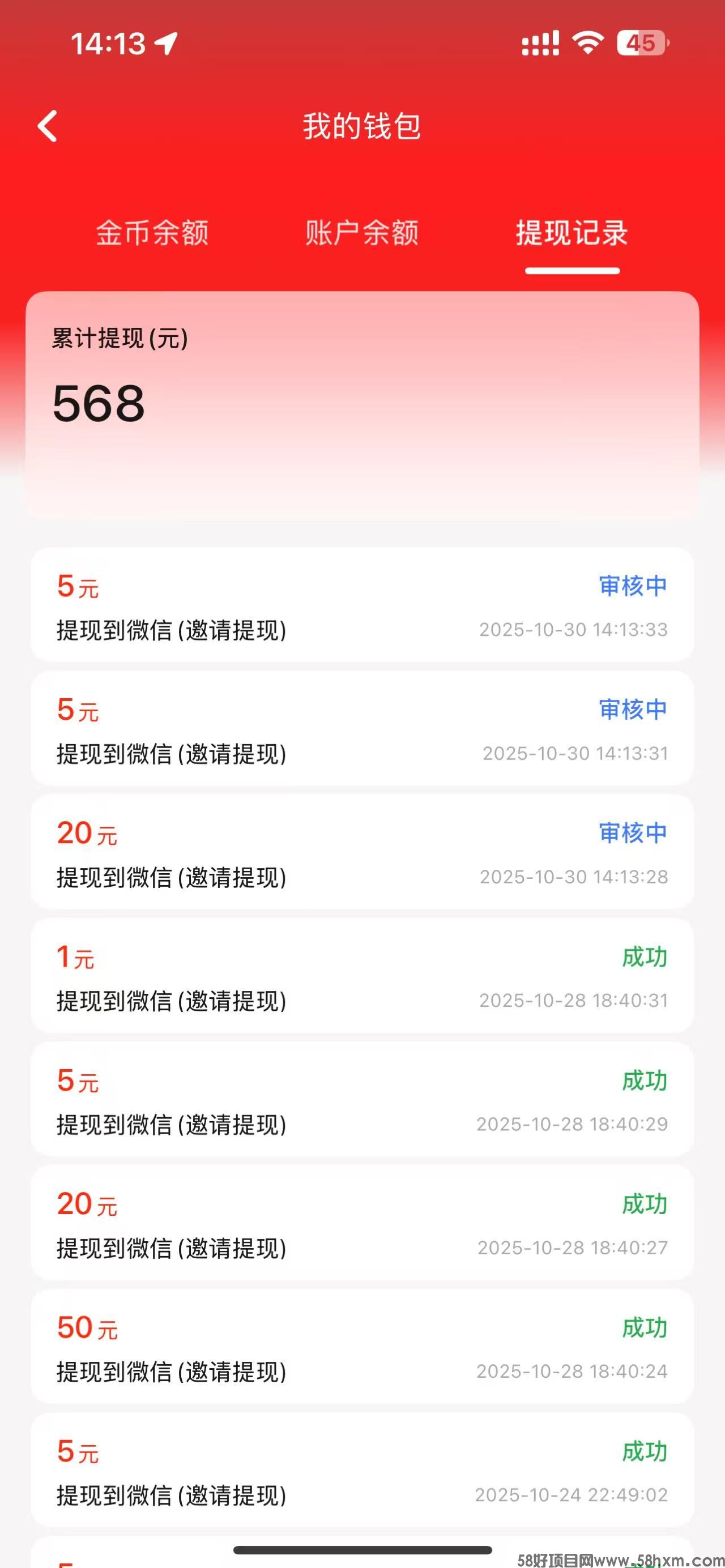Tap the location arrow in the status bar
This screenshot has height=1568, width=725.
tap(166, 42)
